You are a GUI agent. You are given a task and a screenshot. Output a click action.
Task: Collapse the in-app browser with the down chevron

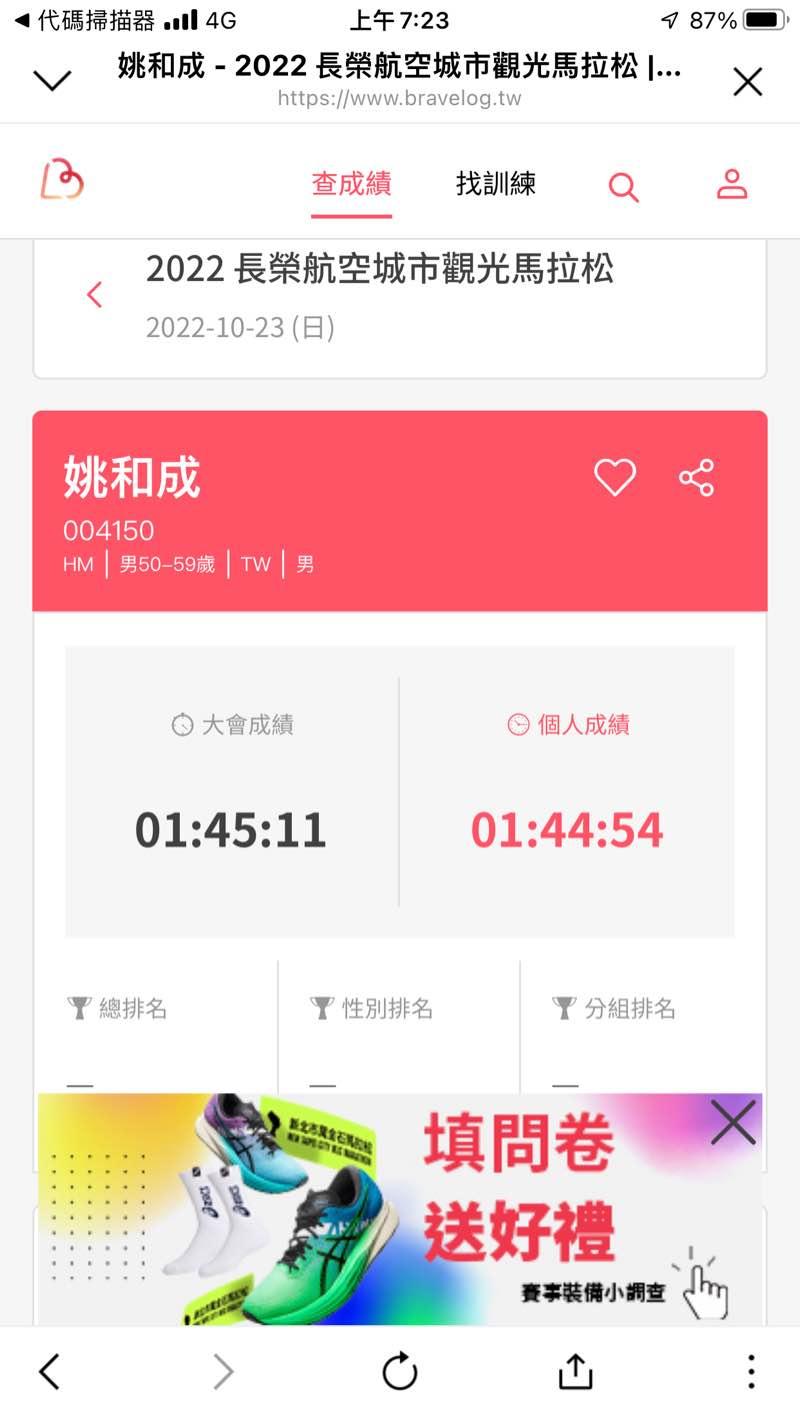pyautogui.click(x=52, y=81)
